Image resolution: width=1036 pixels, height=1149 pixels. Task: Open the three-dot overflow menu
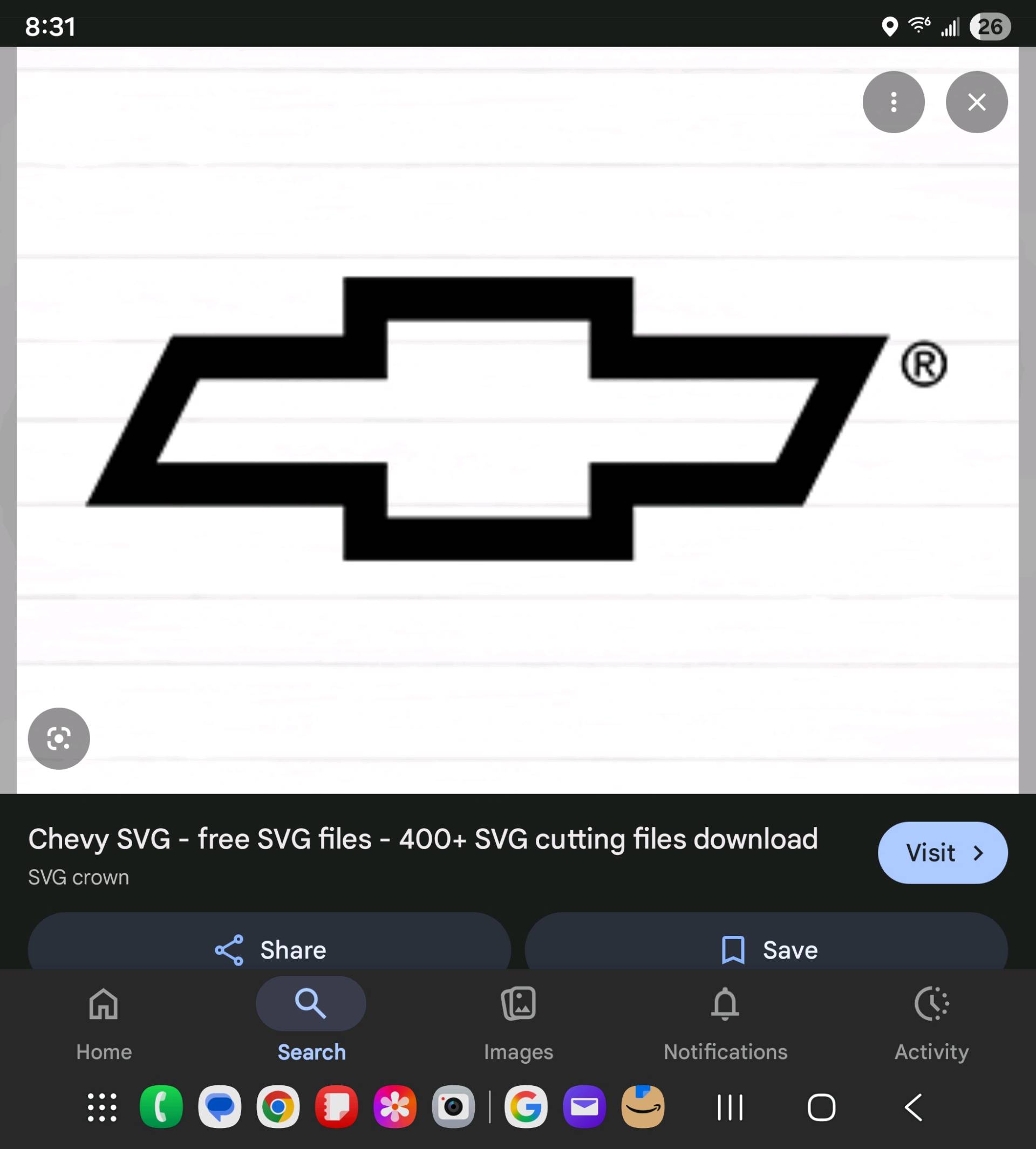(x=893, y=102)
